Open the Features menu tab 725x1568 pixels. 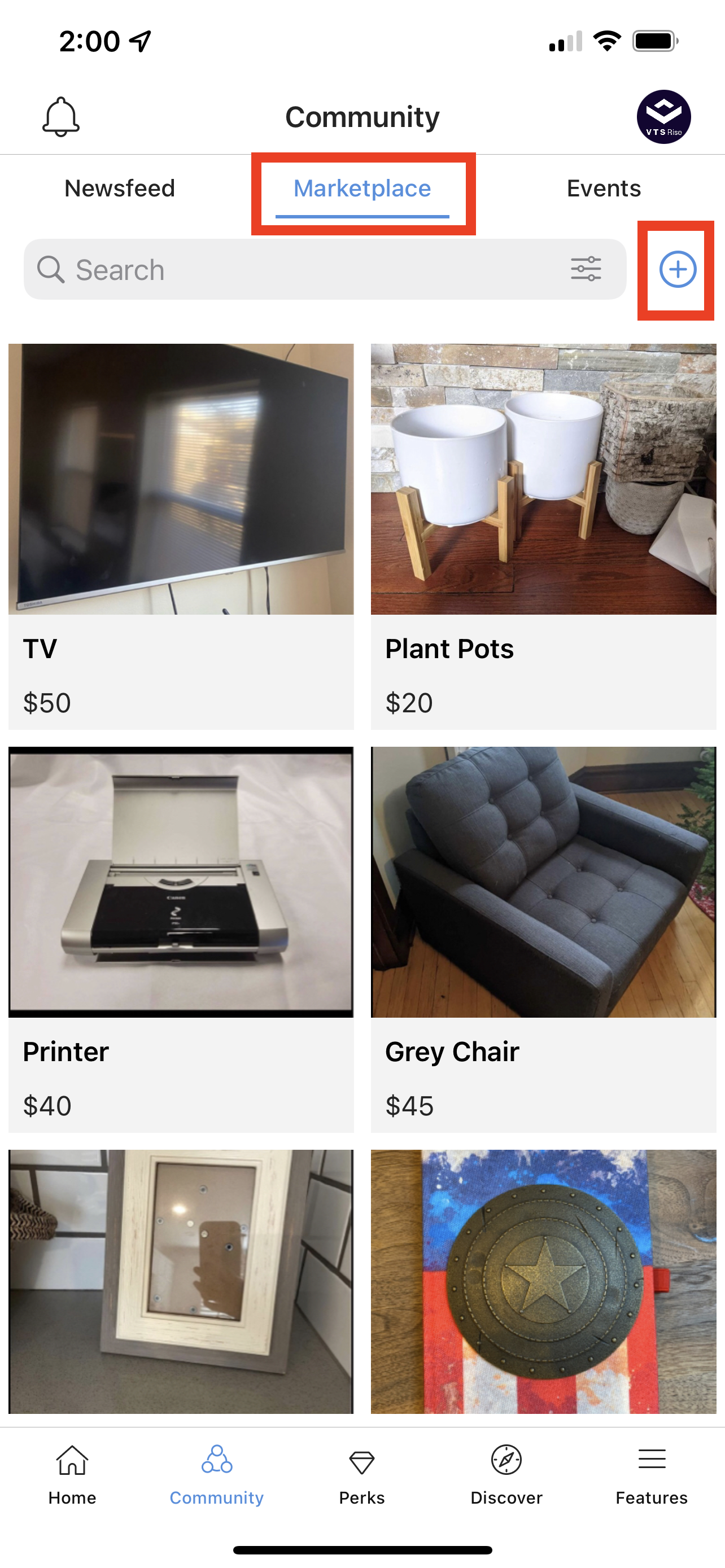coord(652,1474)
